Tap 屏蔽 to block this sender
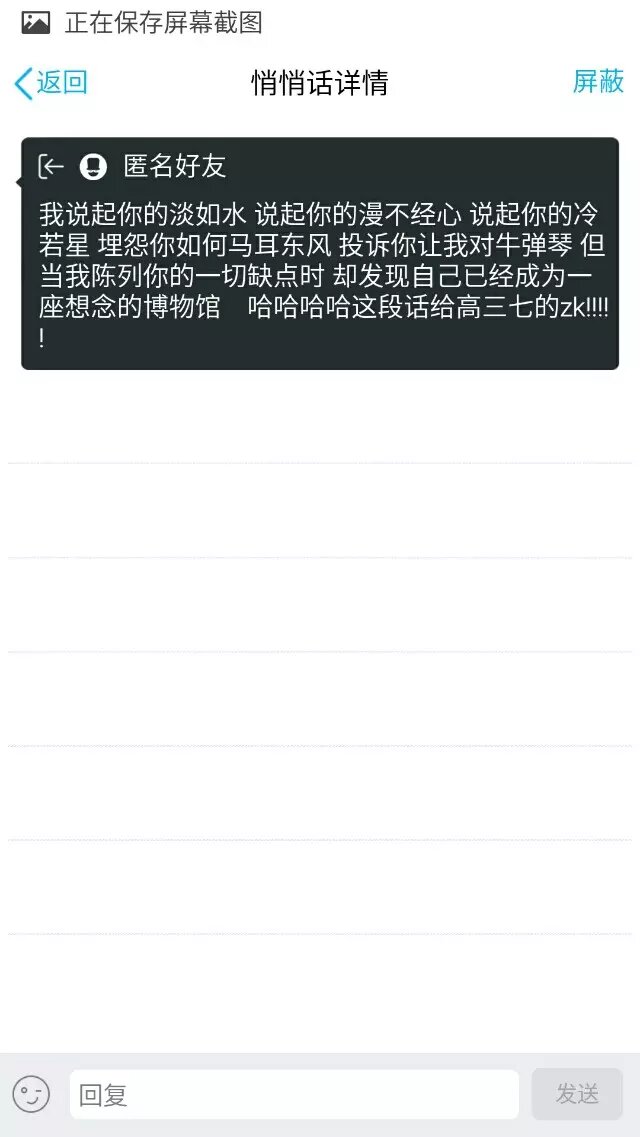 (598, 82)
